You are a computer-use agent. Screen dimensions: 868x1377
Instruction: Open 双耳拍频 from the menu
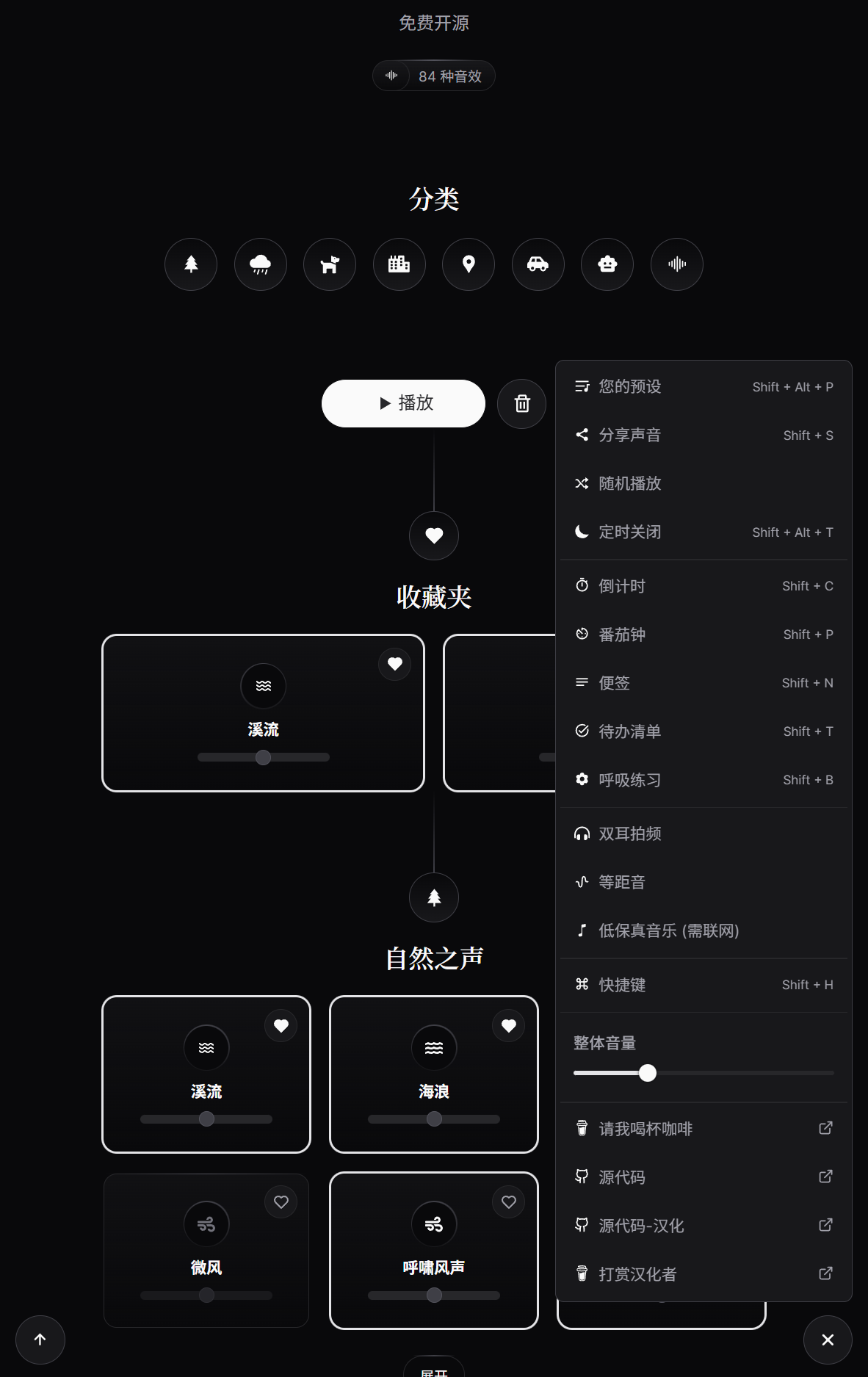pyautogui.click(x=629, y=834)
